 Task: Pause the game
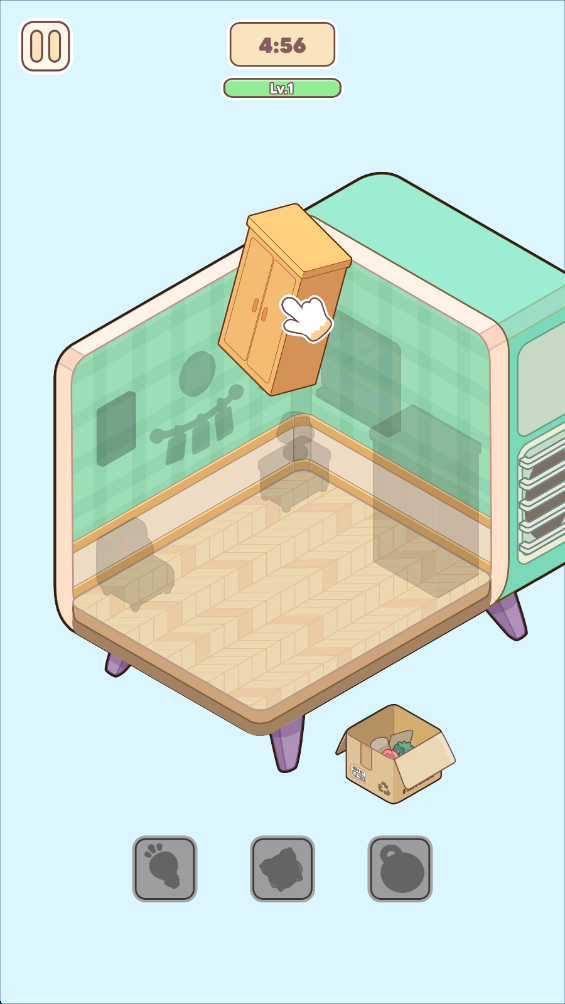(x=45, y=46)
